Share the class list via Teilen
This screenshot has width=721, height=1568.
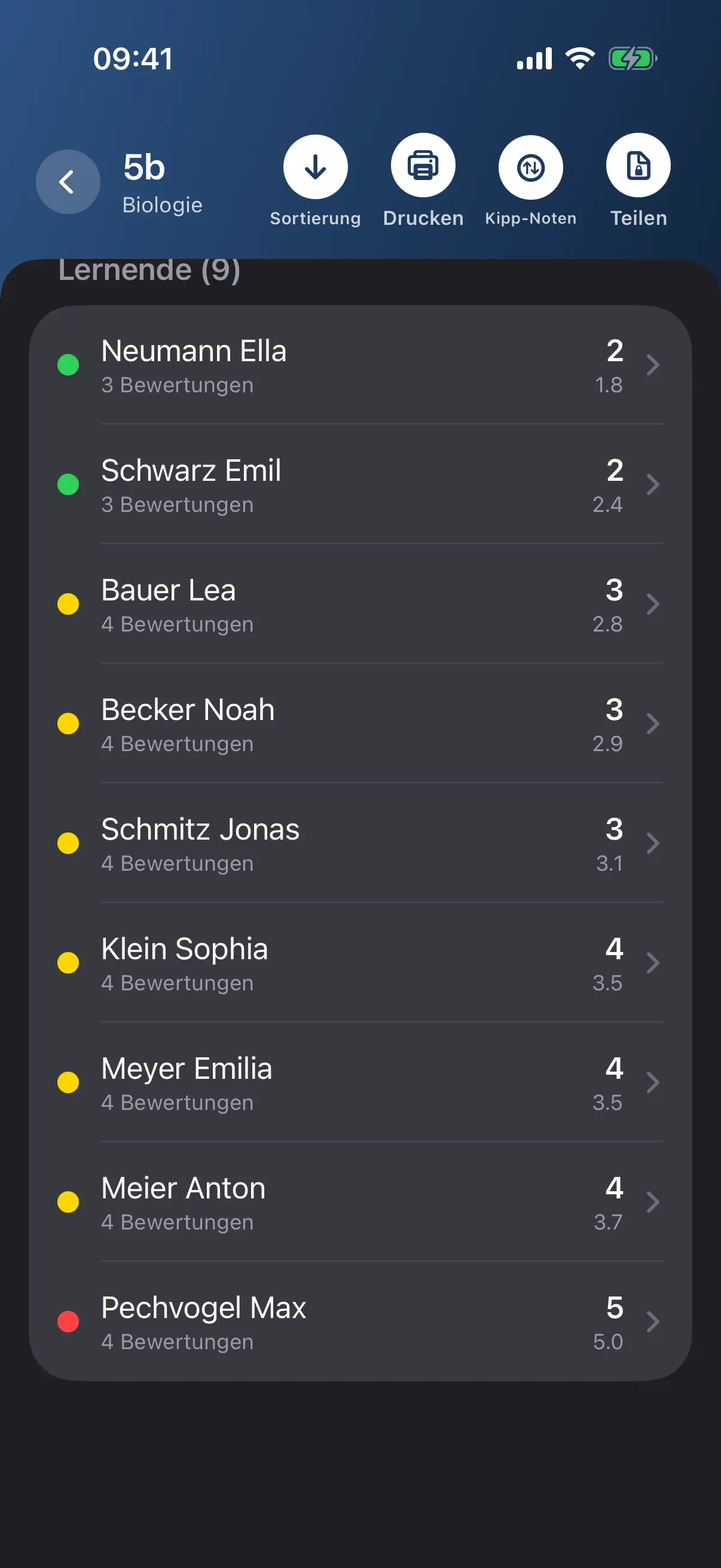click(x=638, y=166)
